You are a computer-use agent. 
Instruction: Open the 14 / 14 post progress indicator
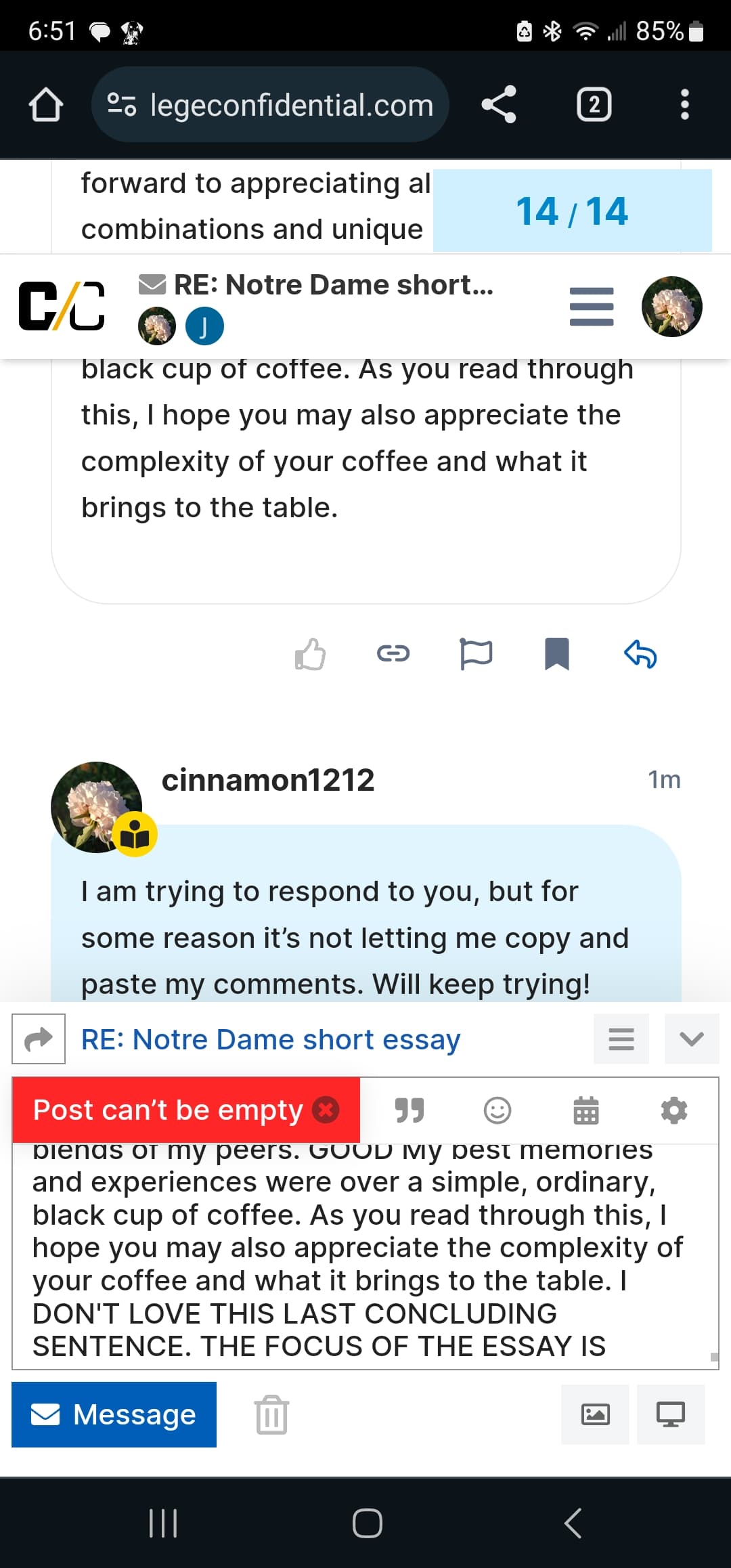(x=572, y=211)
